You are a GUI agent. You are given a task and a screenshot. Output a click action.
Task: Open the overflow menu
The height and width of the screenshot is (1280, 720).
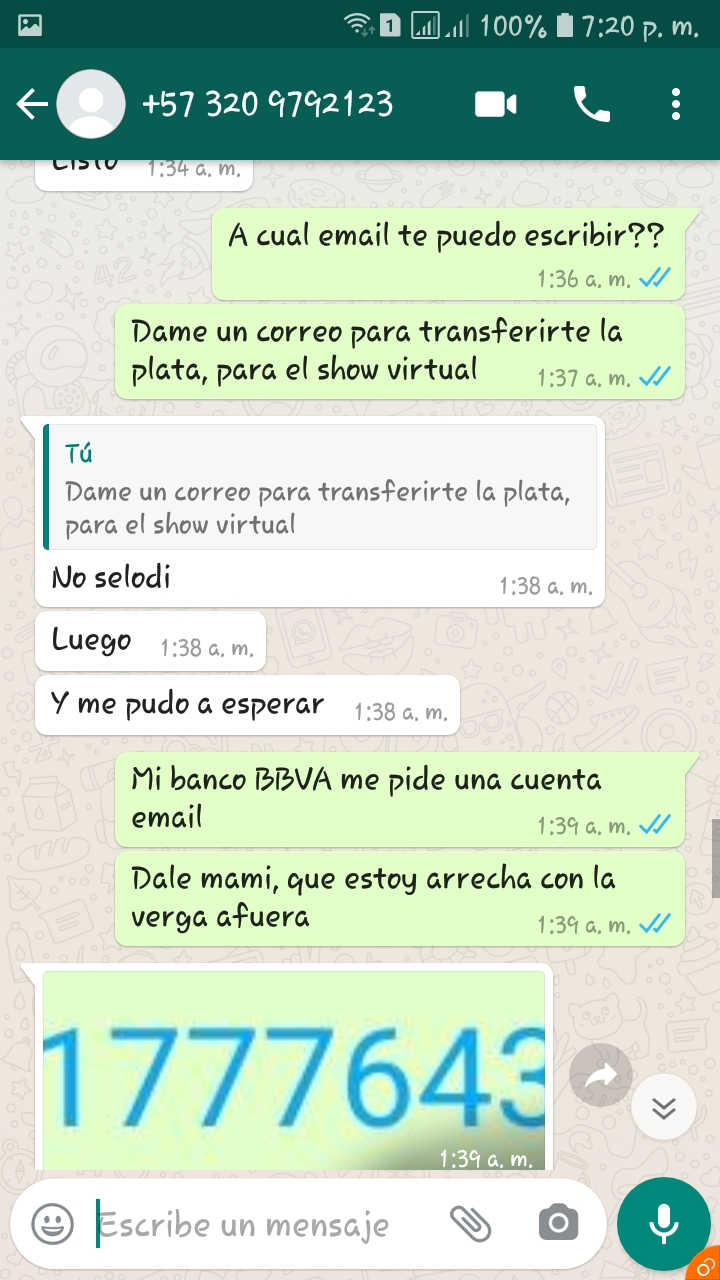(x=676, y=104)
